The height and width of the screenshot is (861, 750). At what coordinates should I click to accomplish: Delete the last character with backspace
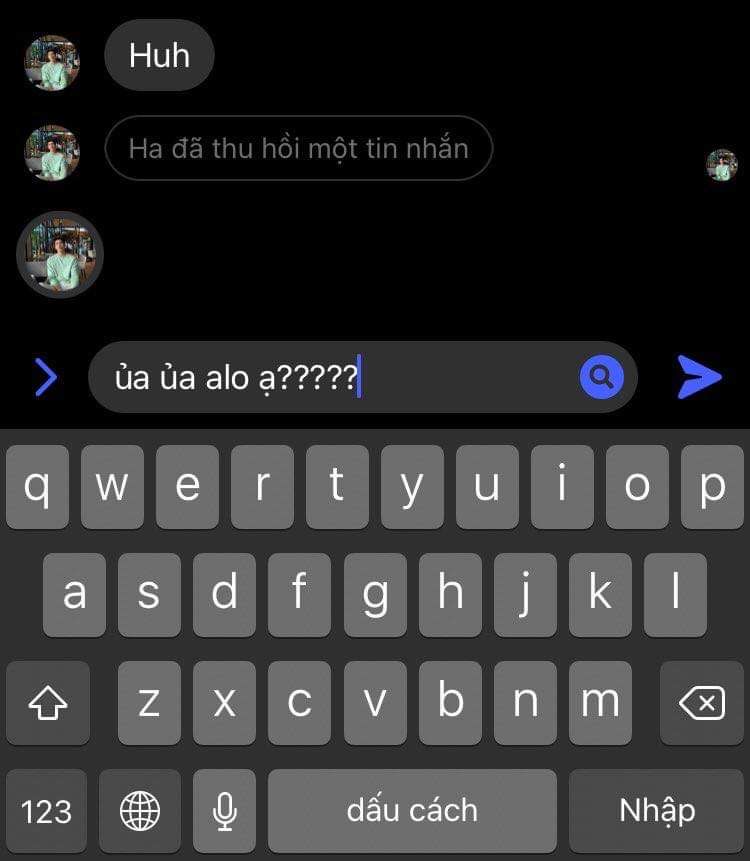(701, 703)
